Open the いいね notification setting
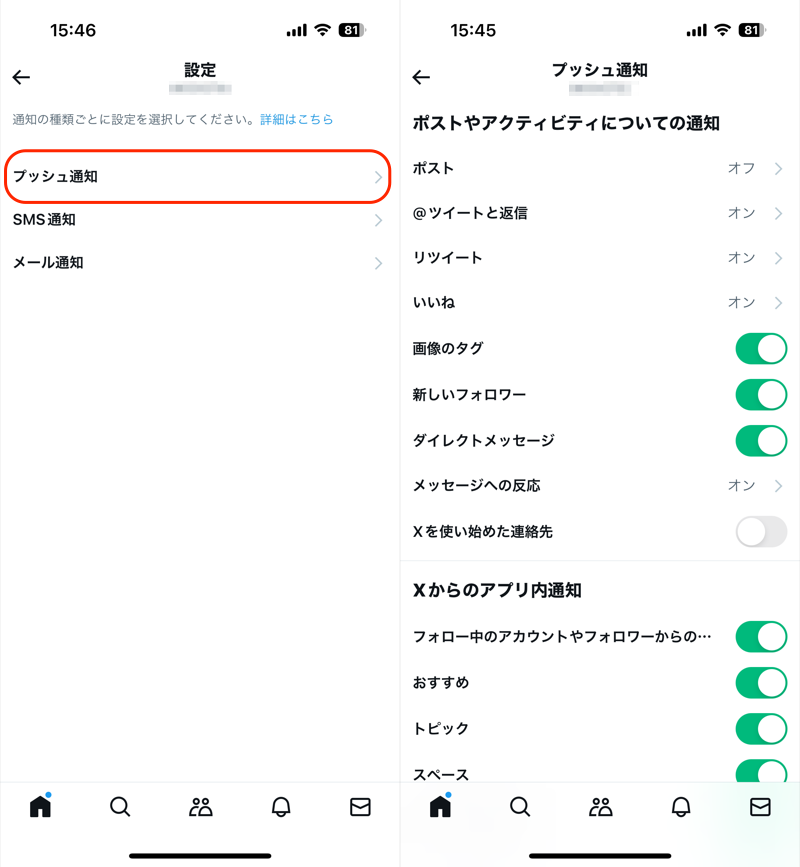Image resolution: width=800 pixels, height=867 pixels. pos(598,302)
